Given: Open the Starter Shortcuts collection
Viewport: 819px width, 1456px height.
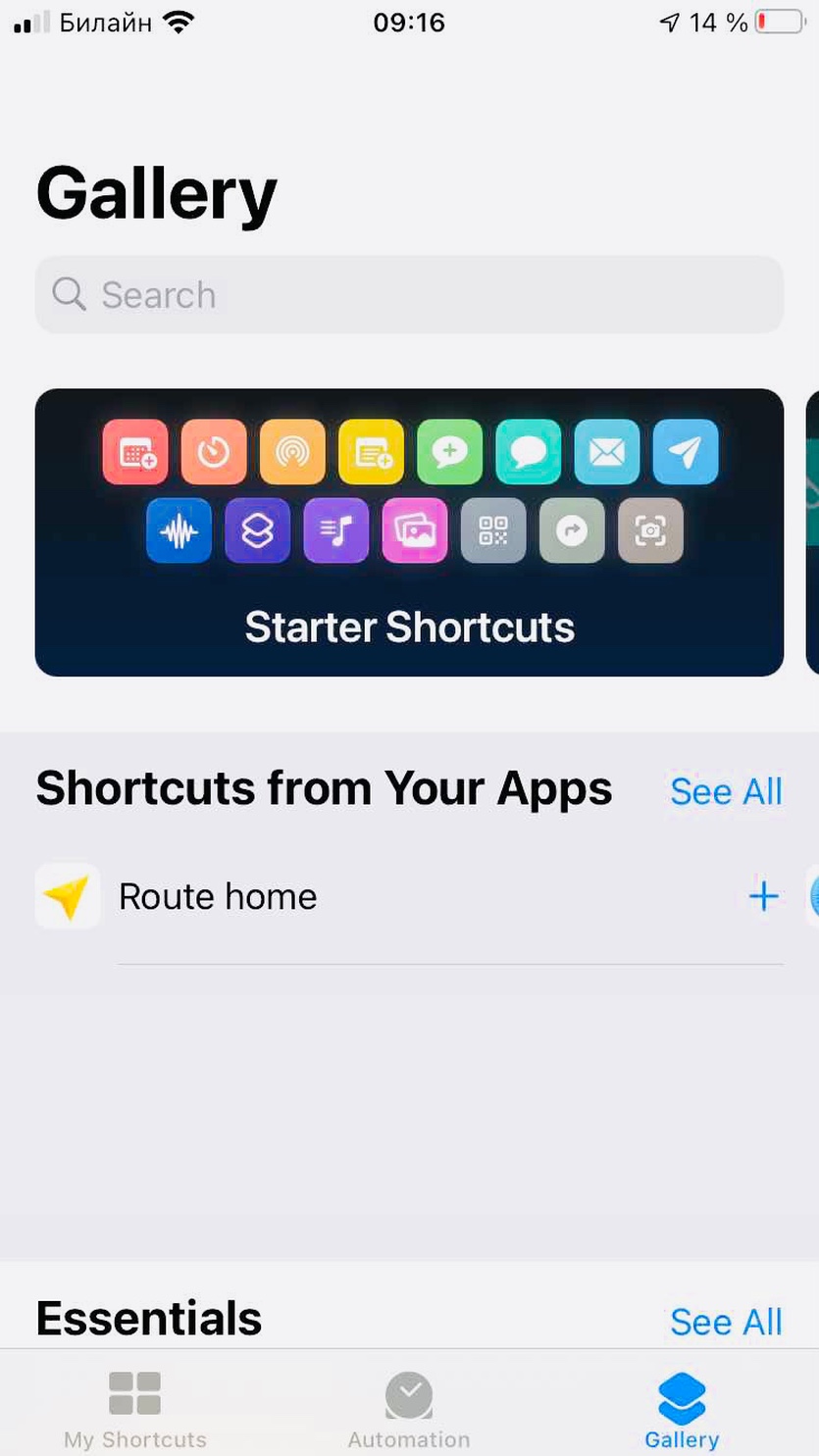Looking at the screenshot, I should [x=409, y=532].
